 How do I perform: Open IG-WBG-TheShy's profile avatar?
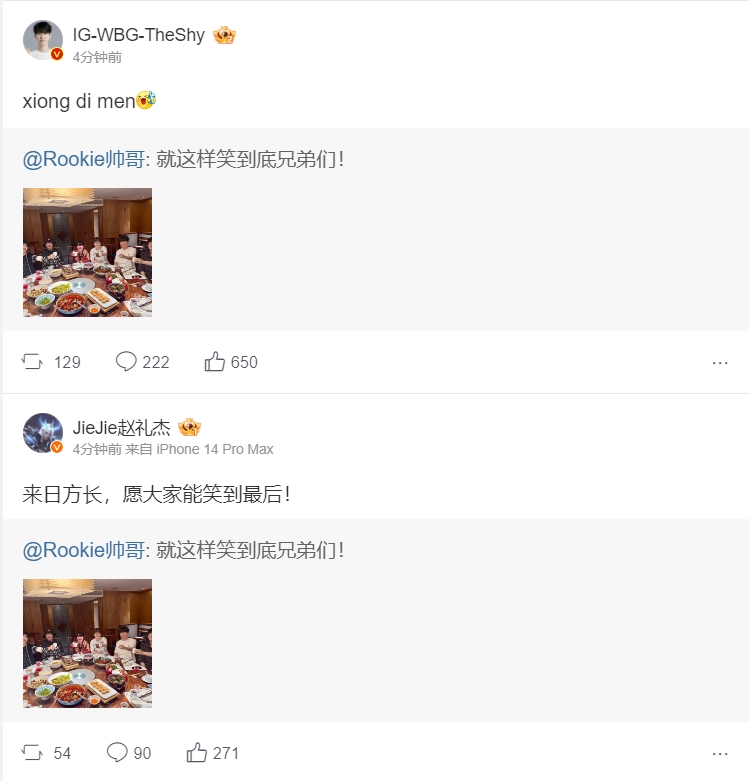point(43,41)
